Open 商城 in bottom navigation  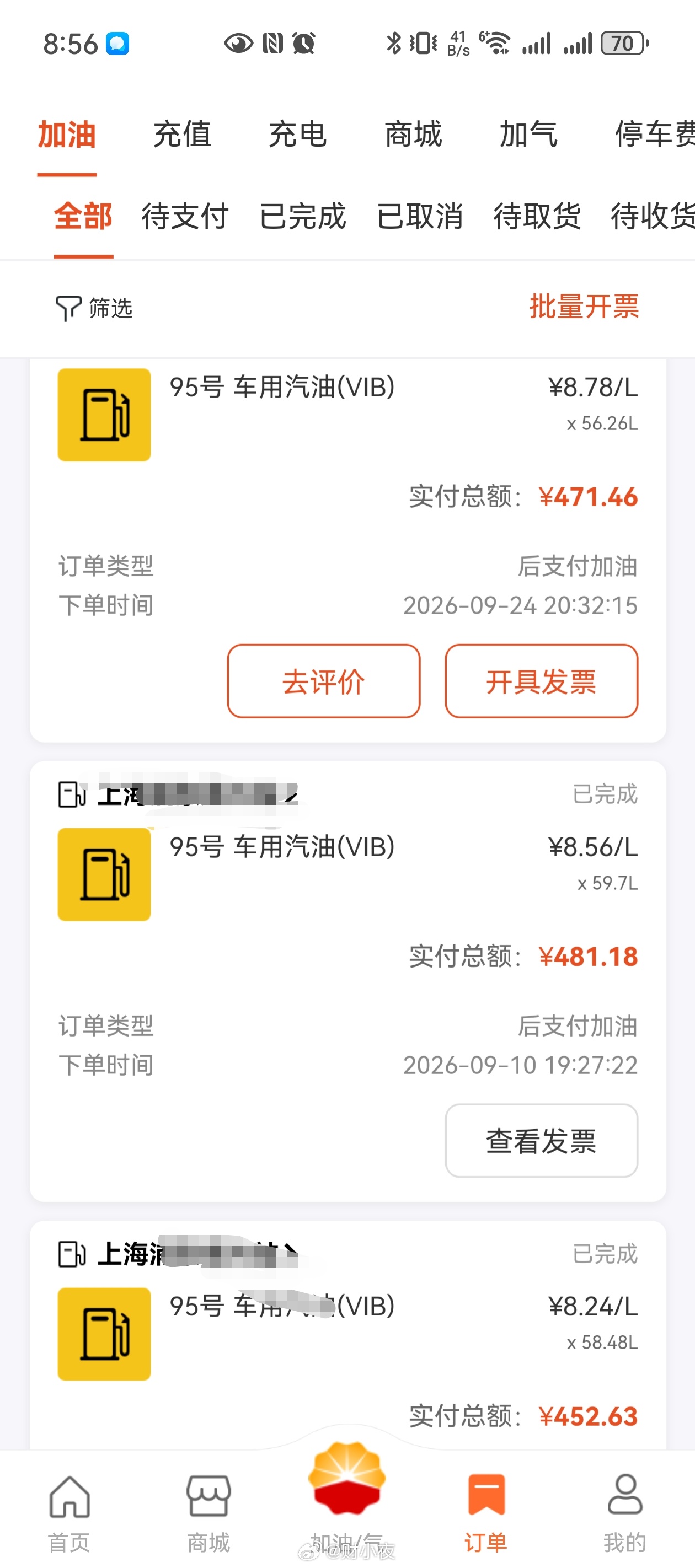(x=209, y=1515)
